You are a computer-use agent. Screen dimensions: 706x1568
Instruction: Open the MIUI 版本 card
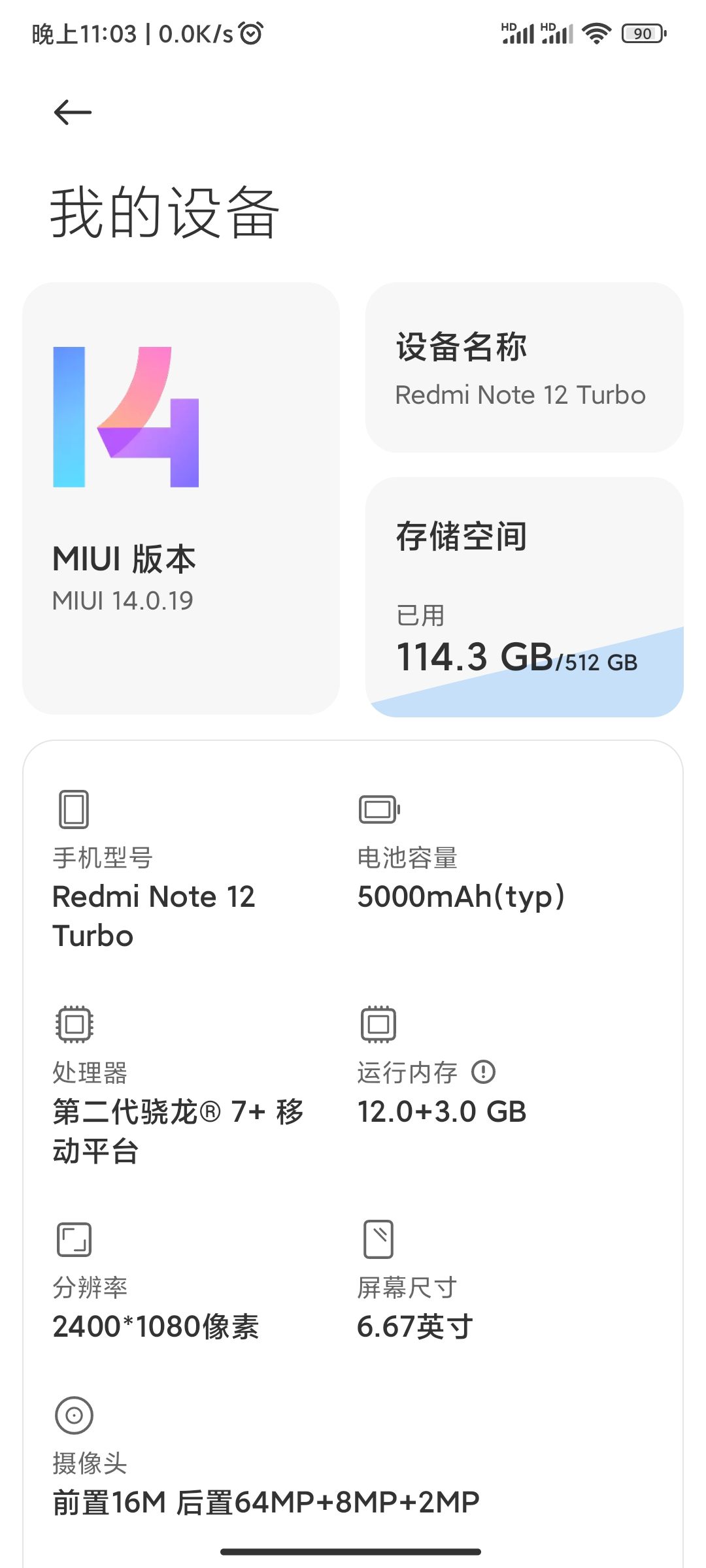point(181,498)
